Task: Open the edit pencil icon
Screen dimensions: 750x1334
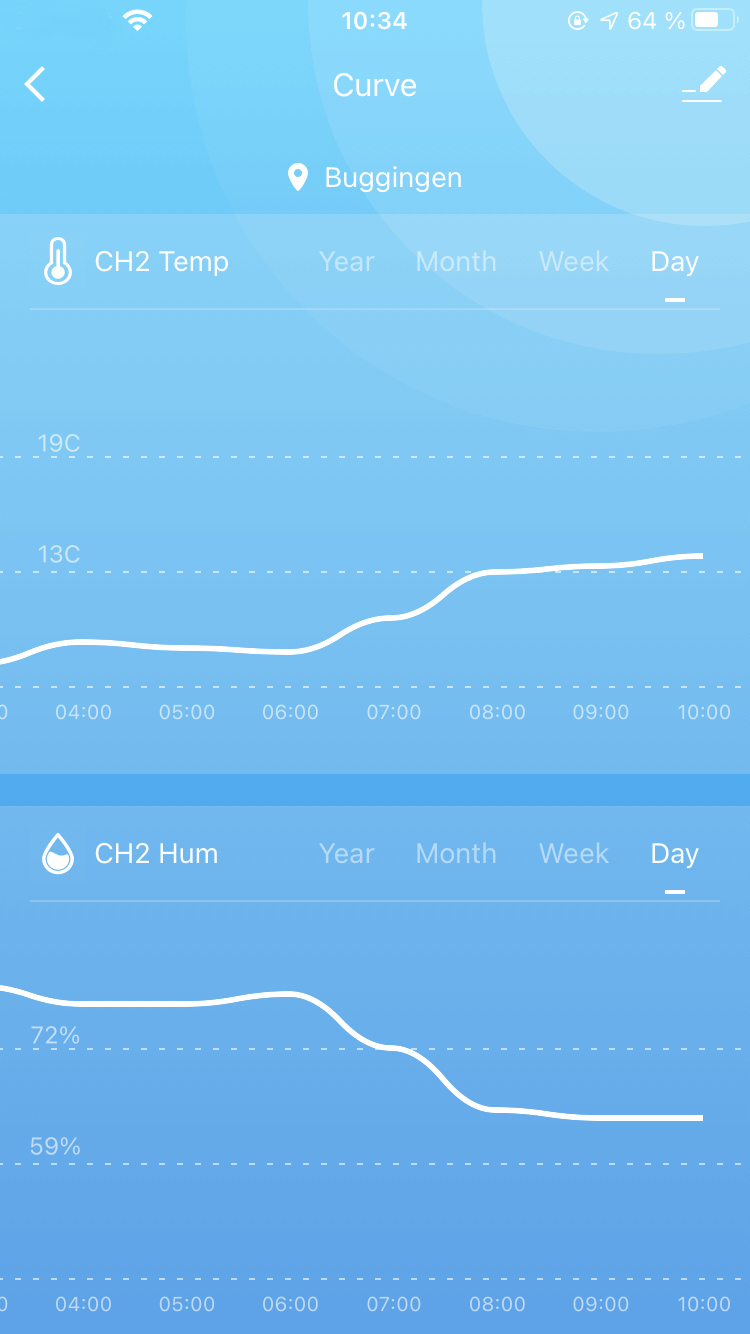Action: 703,85
